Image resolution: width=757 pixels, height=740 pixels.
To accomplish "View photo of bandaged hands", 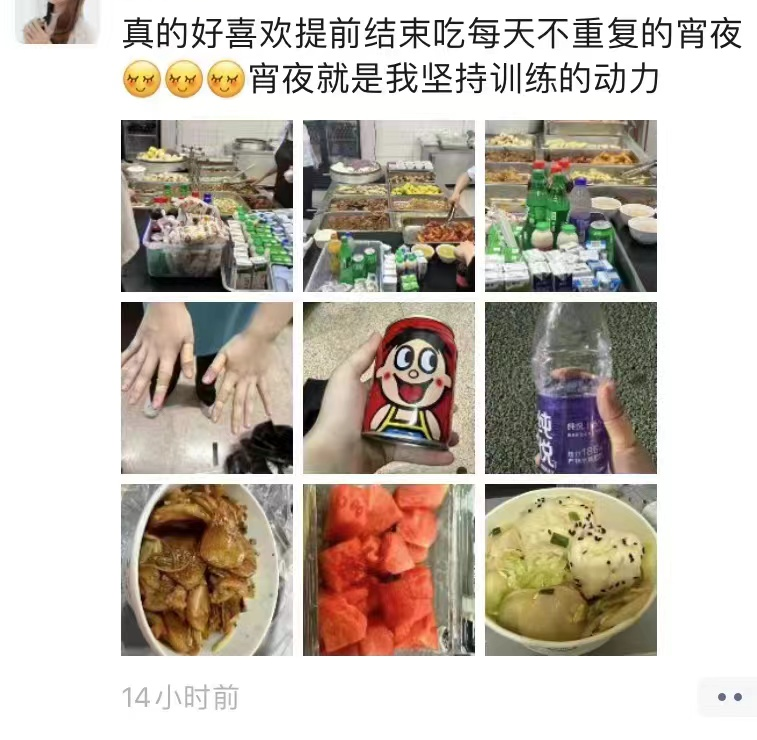I will [x=207, y=388].
